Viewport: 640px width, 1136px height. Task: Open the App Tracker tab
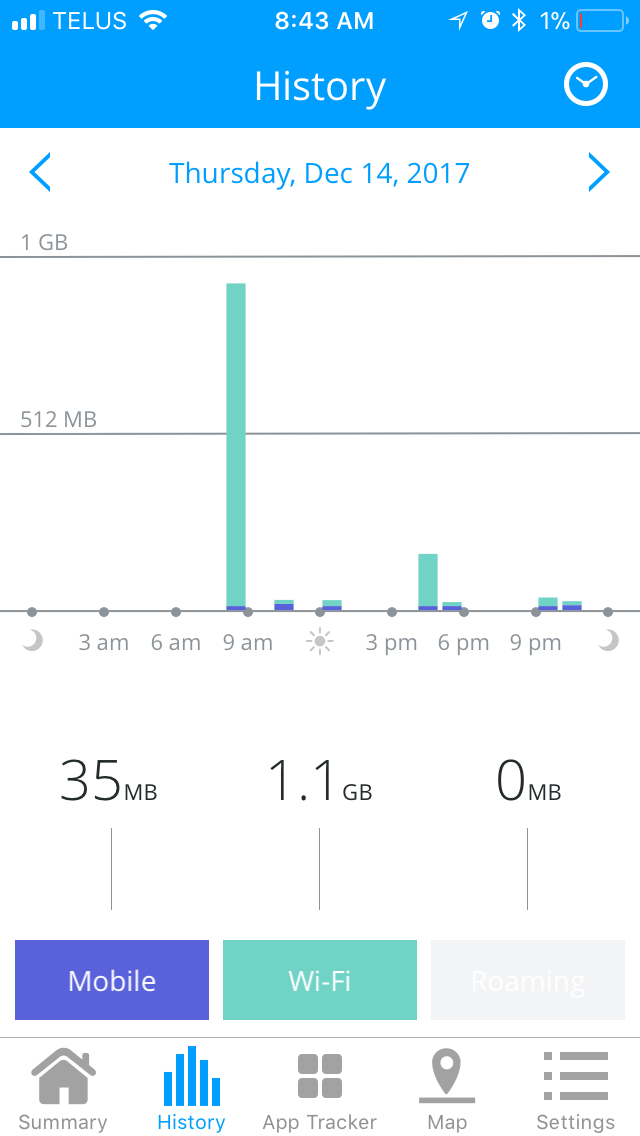pyautogui.click(x=320, y=1089)
